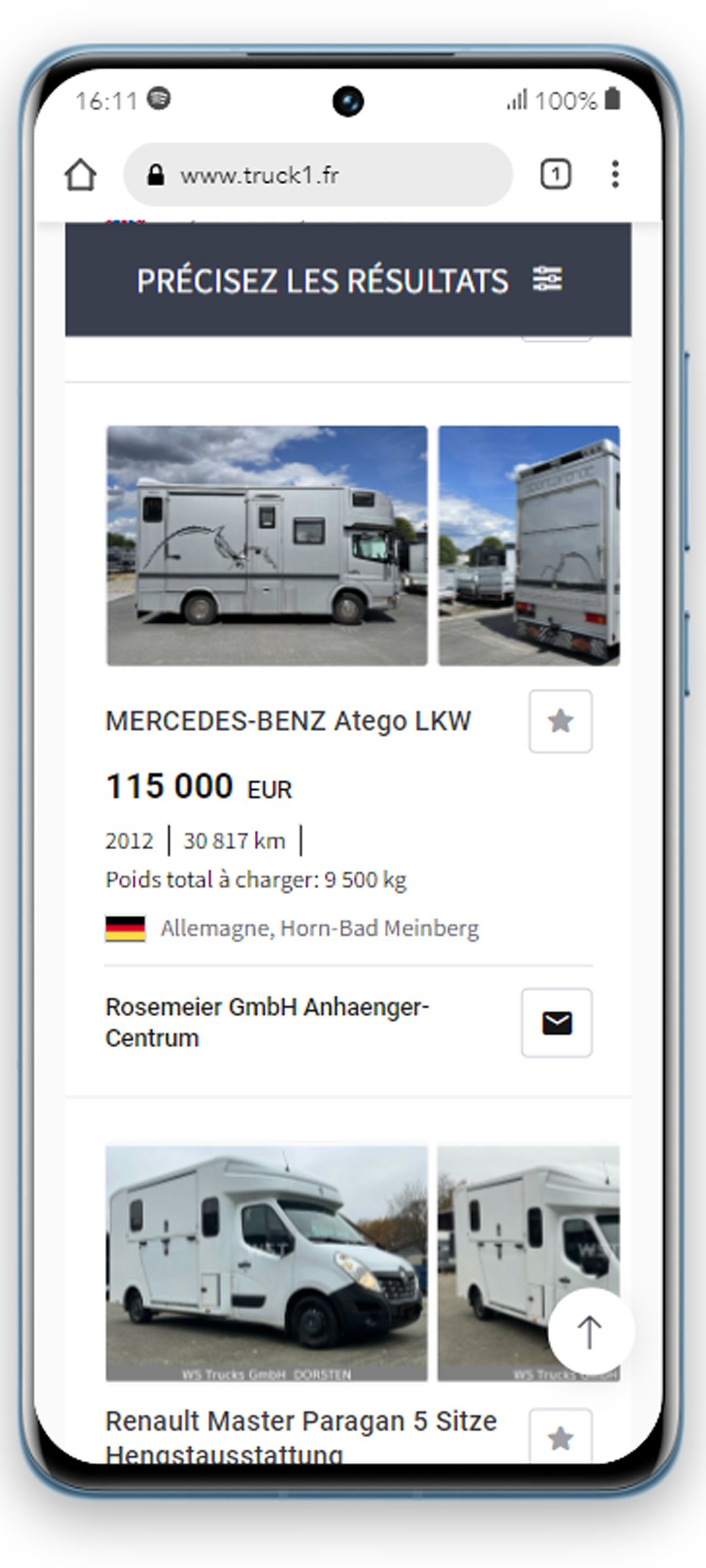This screenshot has height=1568, width=706.
Task: Open the Rosemeier GmbH Anhaenger-Centrum seller page
Action: coord(267,1022)
